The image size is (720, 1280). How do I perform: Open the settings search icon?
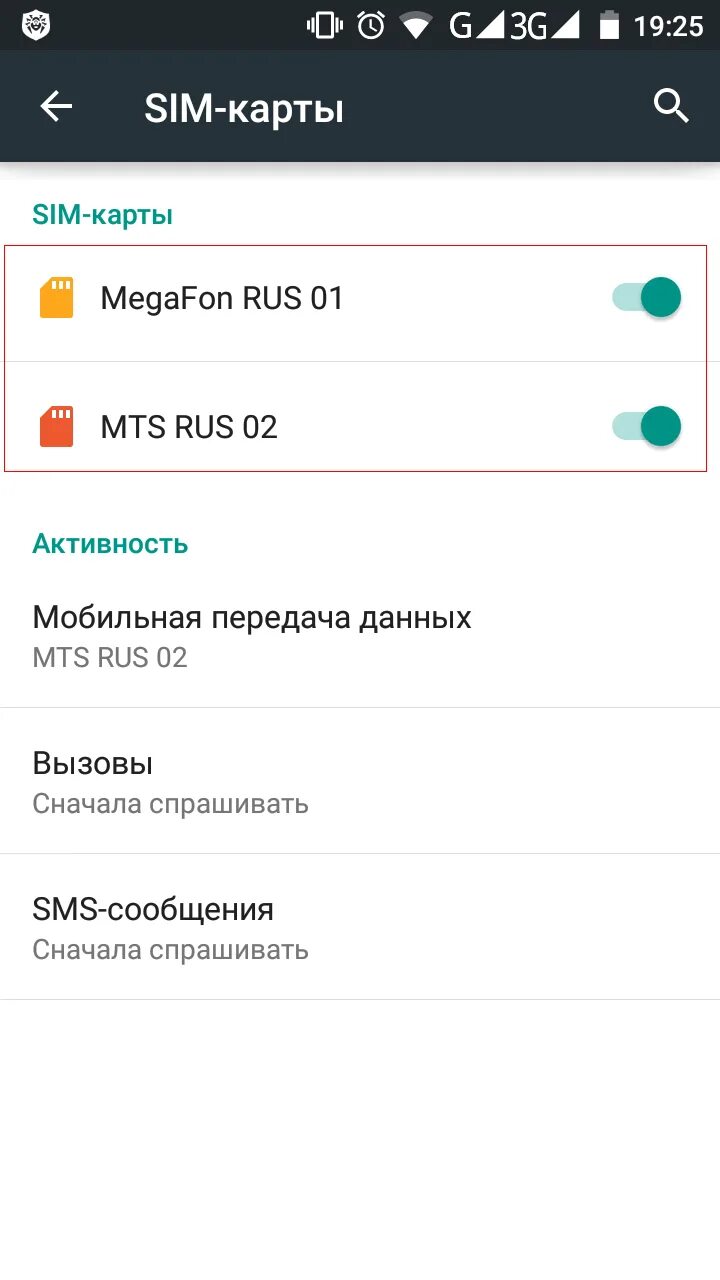[x=671, y=106]
